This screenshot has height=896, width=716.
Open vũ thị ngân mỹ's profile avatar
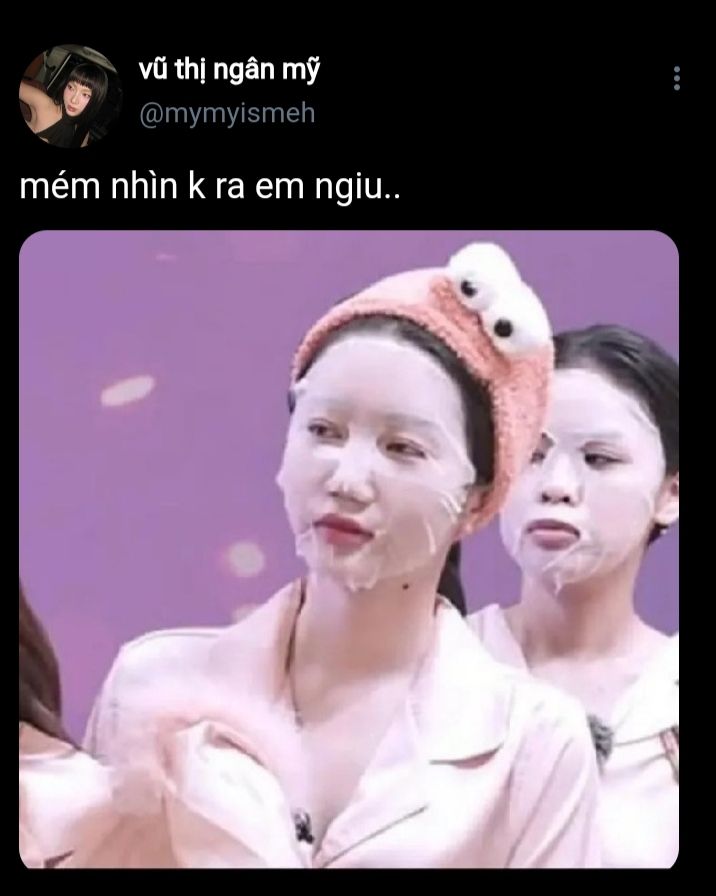pyautogui.click(x=69, y=96)
